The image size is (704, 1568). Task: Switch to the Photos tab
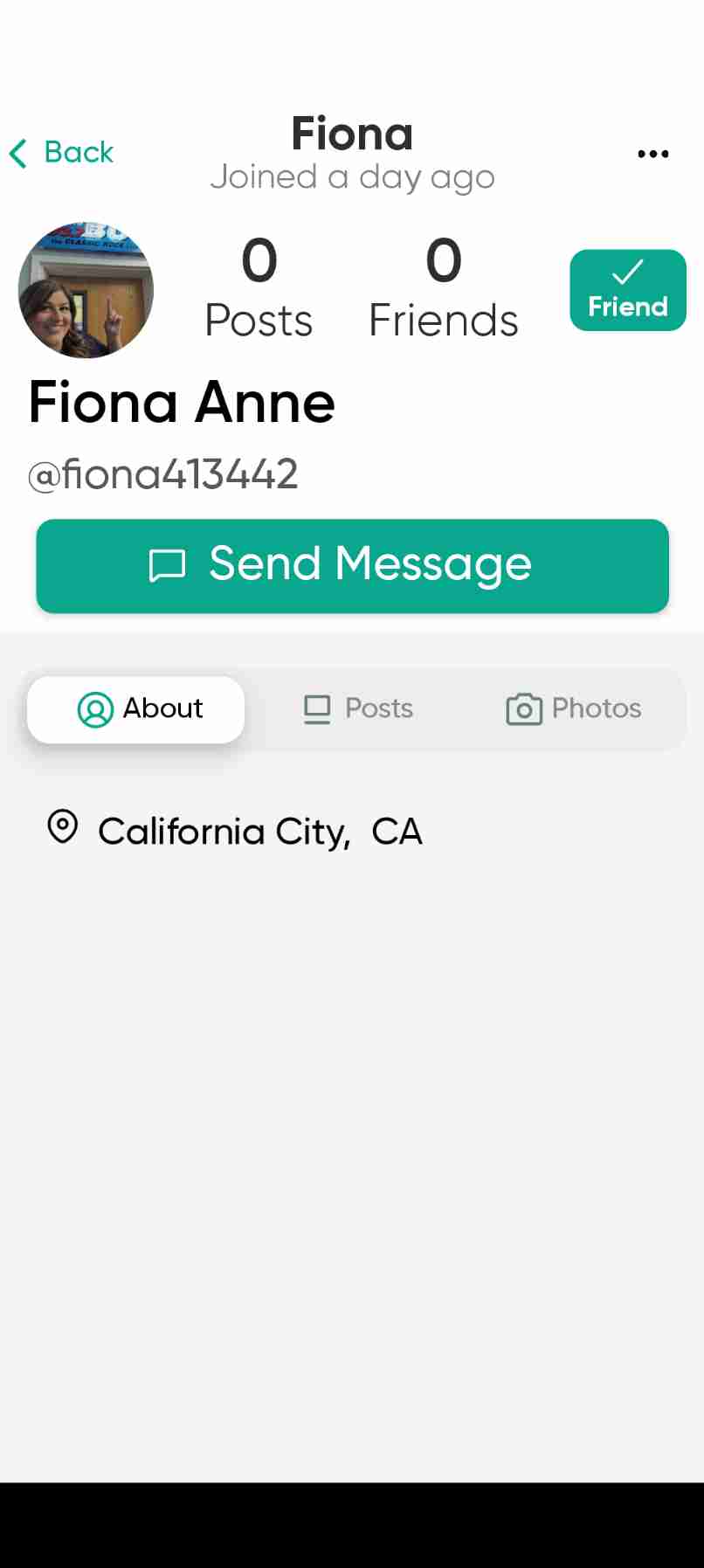tap(574, 708)
